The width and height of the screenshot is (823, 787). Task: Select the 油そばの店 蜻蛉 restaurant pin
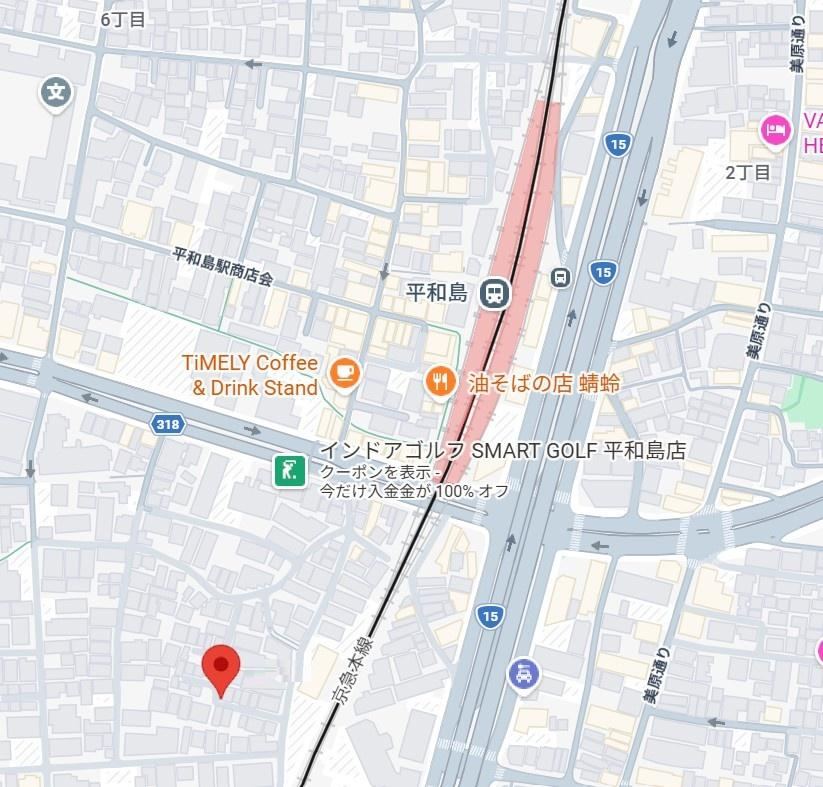438,380
